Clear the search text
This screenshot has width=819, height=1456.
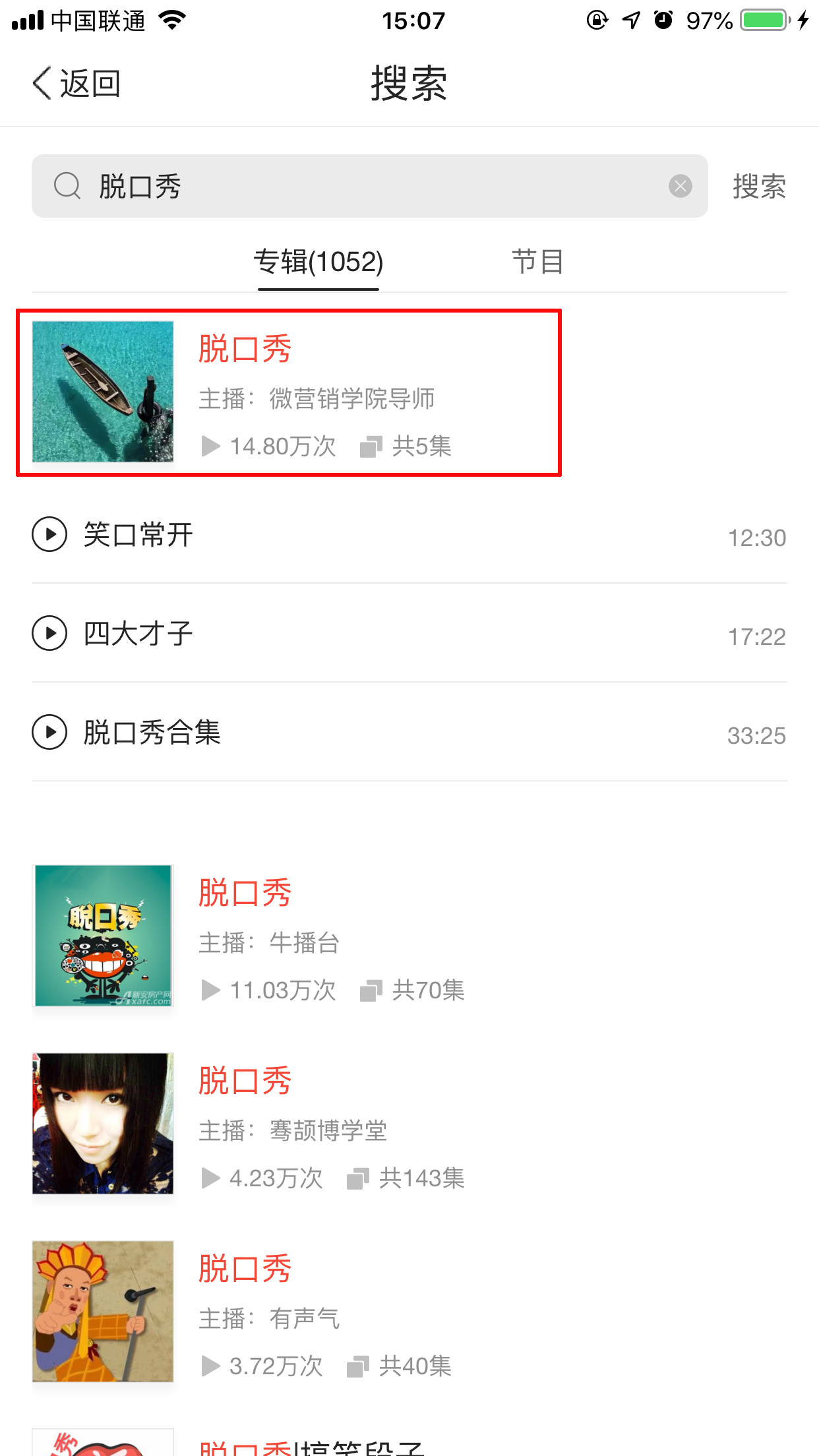tap(680, 186)
